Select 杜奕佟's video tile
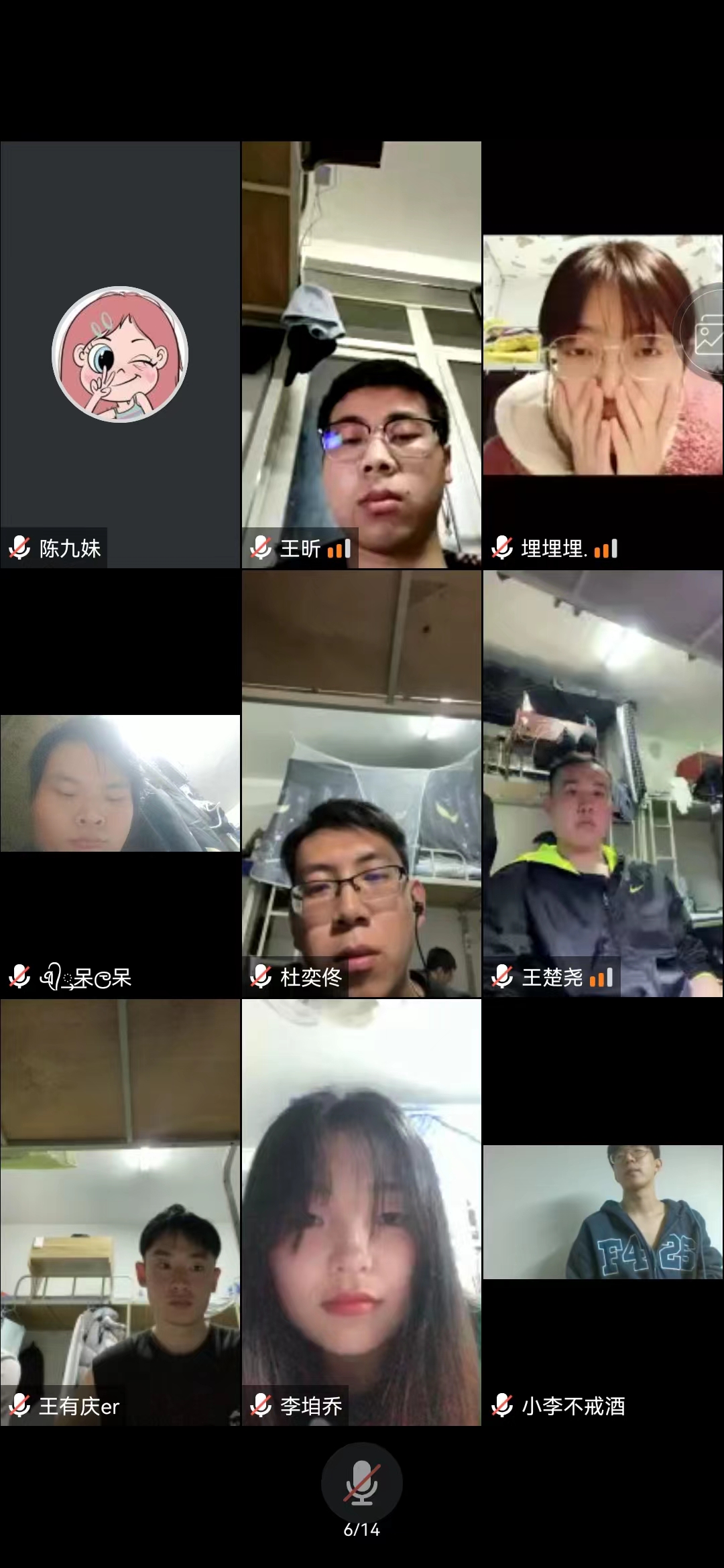This screenshot has width=724, height=1568. (361, 783)
